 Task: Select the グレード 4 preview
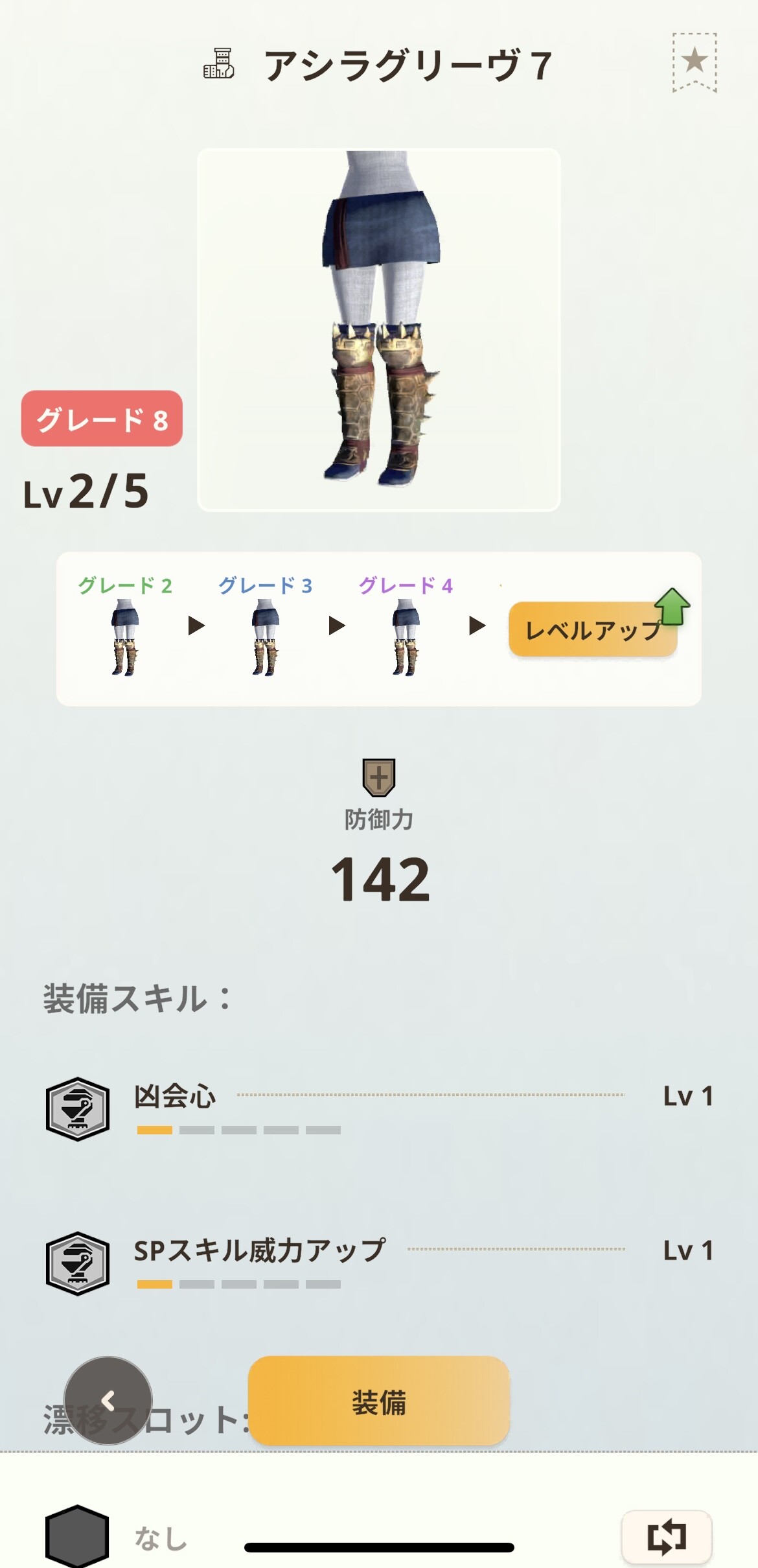[x=406, y=626]
